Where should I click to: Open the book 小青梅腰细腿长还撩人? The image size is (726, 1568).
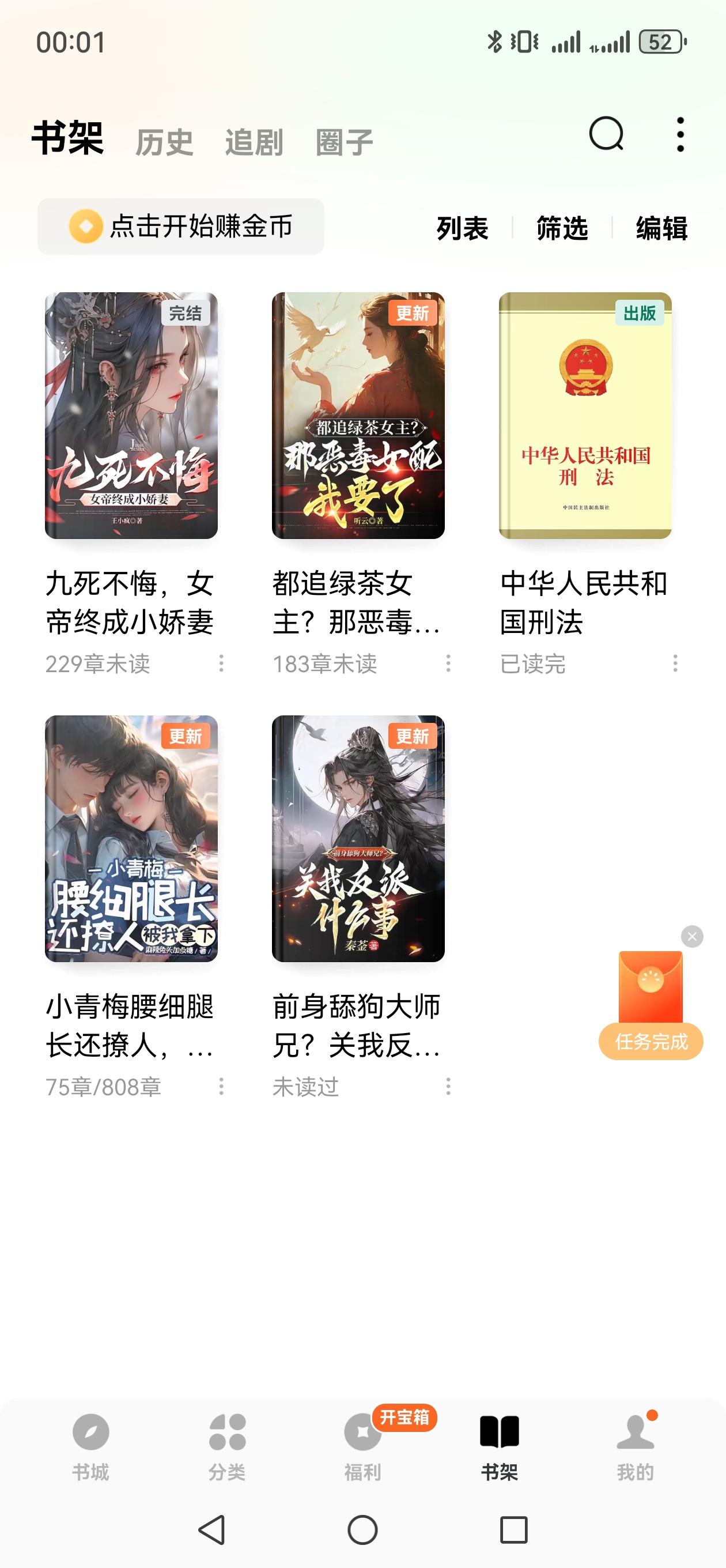tap(131, 839)
